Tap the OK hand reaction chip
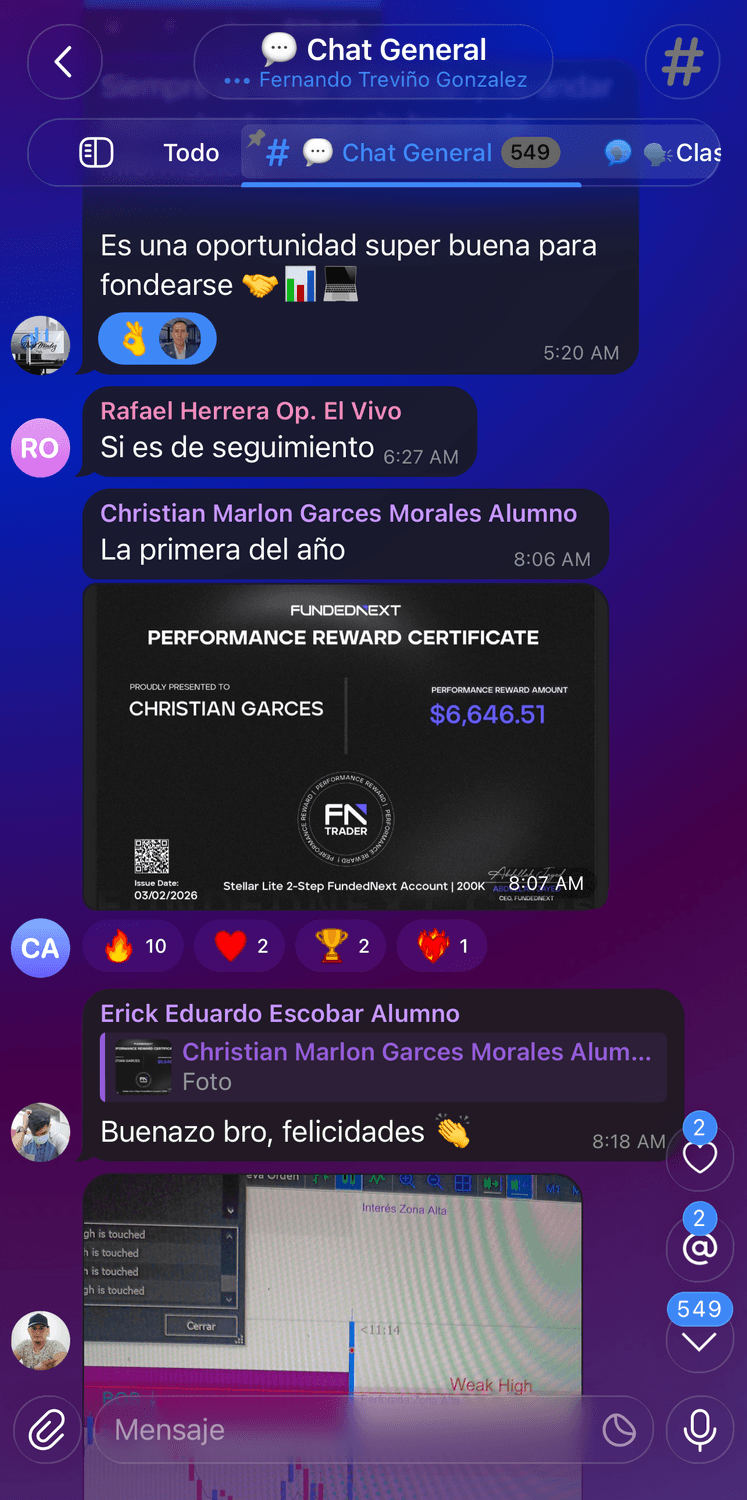Screen dimensions: 747x1500 point(157,339)
